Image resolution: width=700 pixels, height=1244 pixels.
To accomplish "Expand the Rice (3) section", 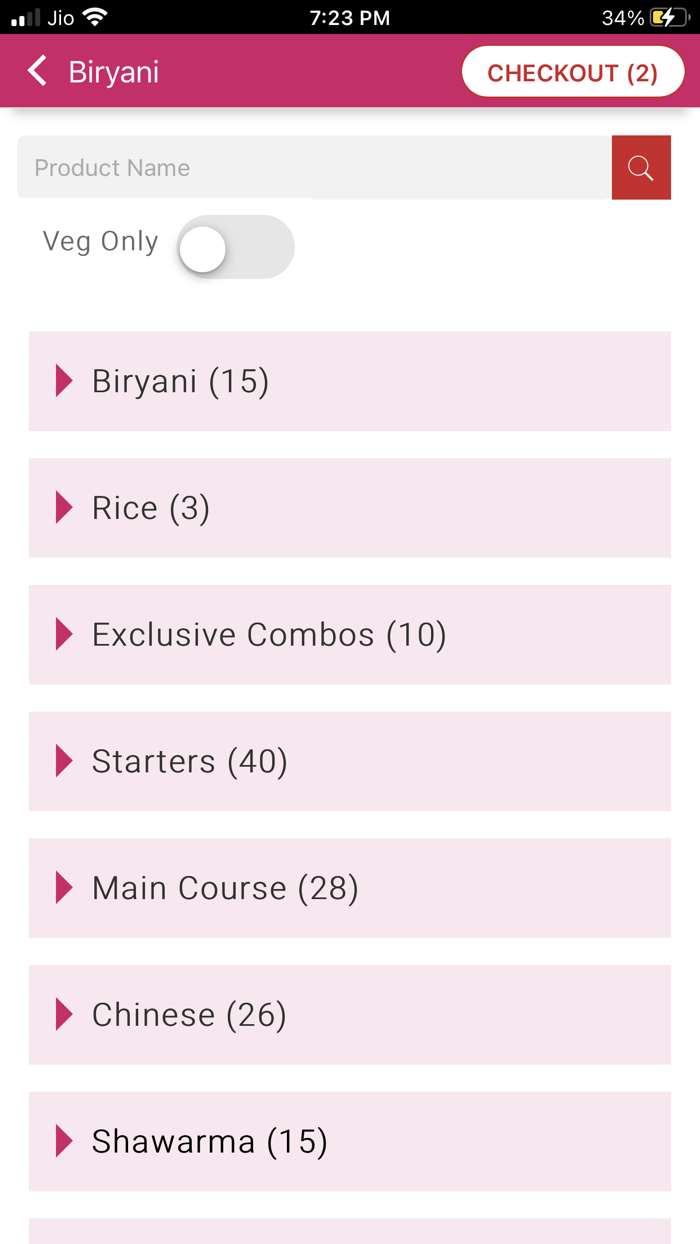I will [349, 508].
